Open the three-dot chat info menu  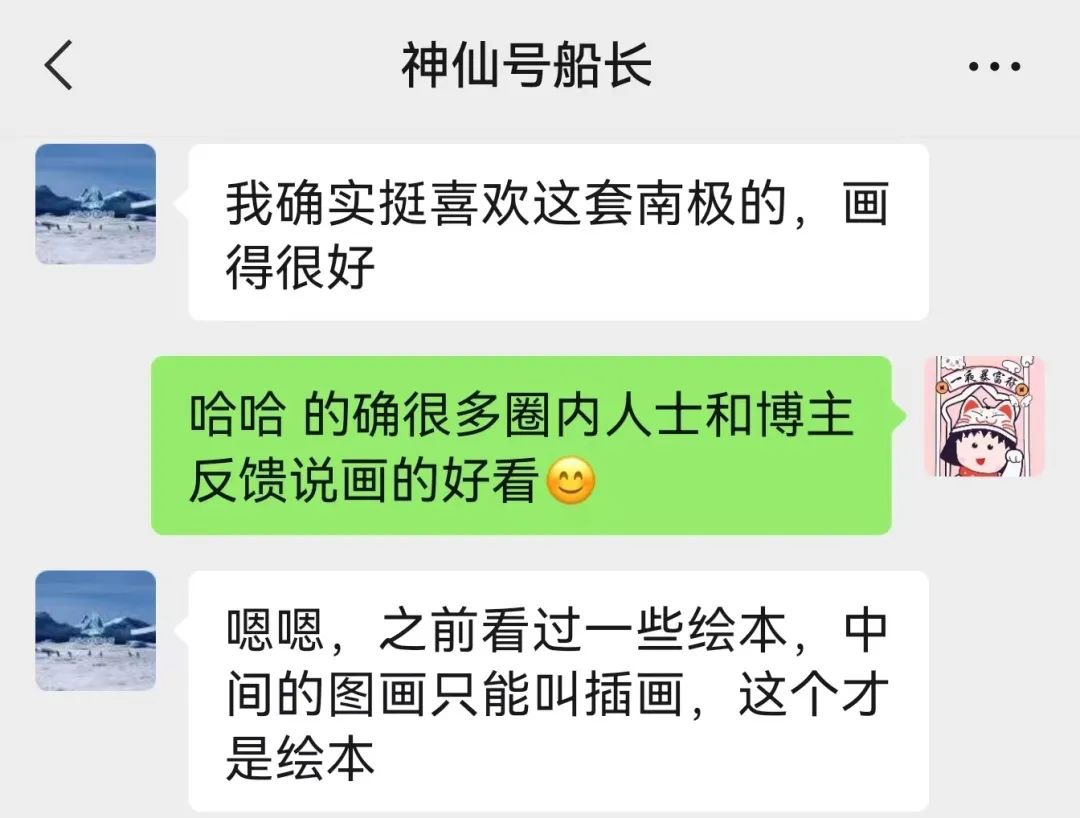994,67
